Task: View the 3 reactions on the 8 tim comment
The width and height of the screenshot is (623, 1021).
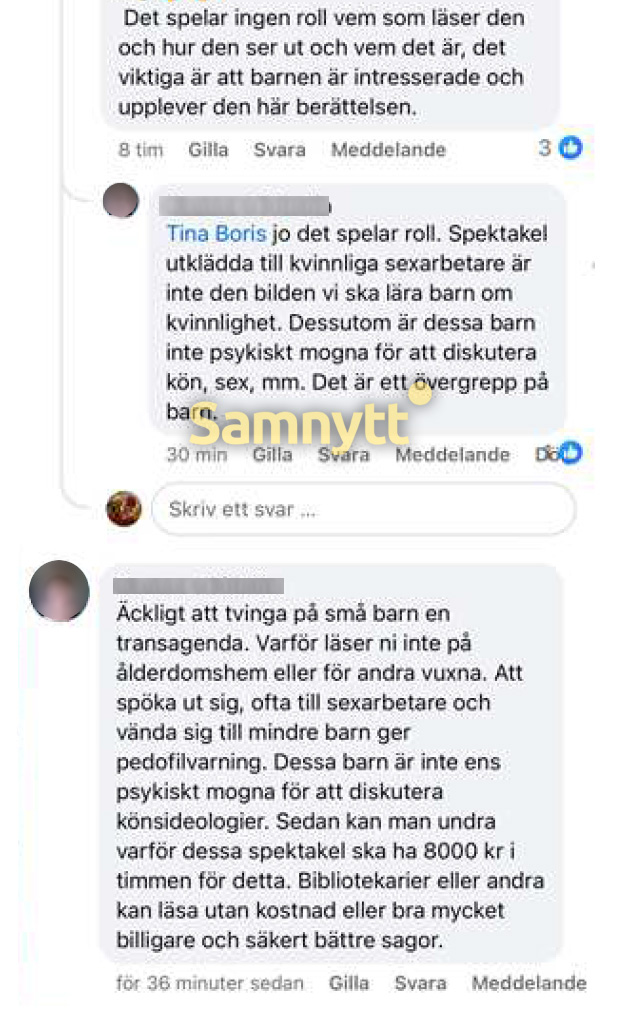Action: (560, 148)
